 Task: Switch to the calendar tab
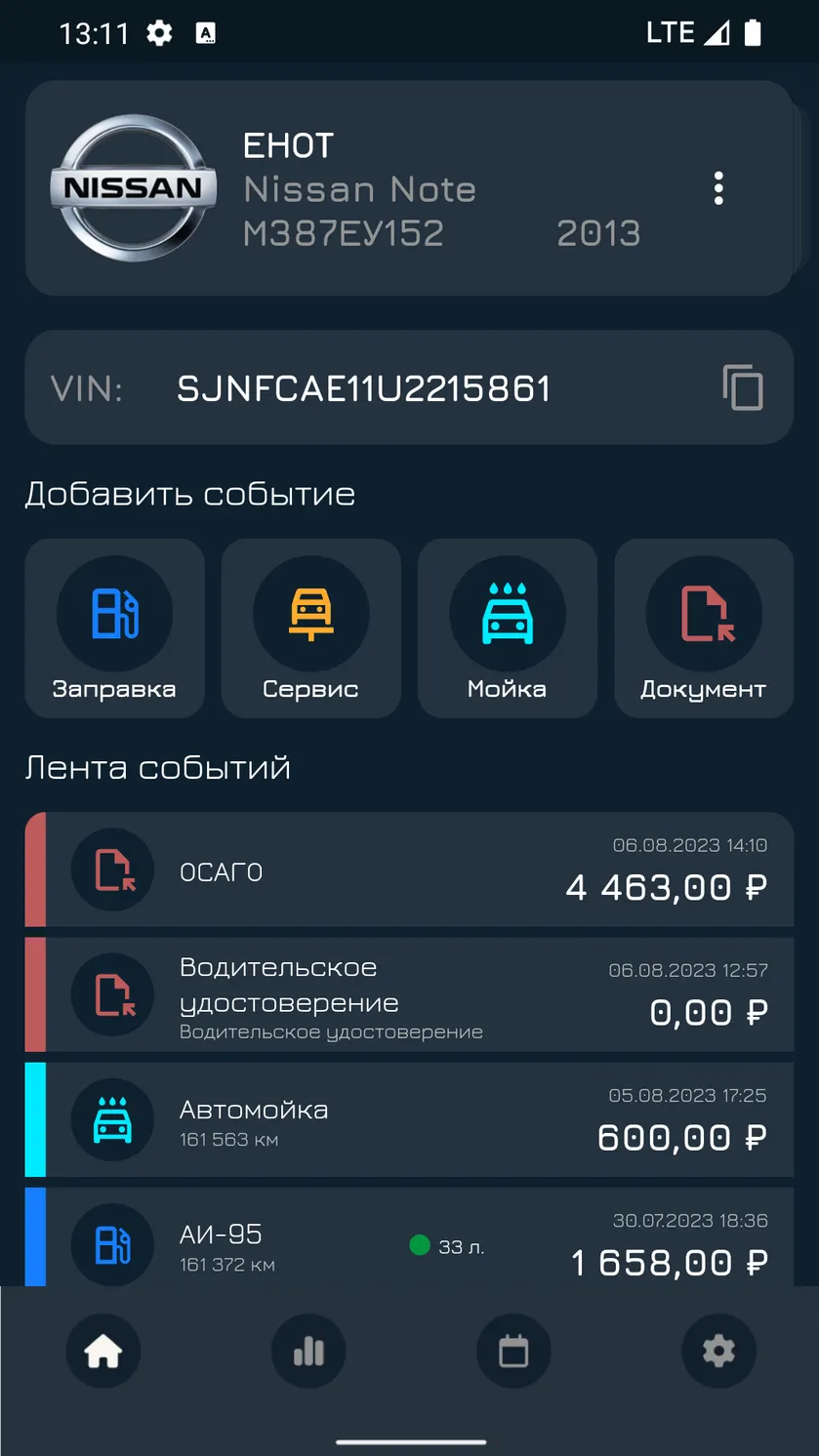[x=513, y=1352]
